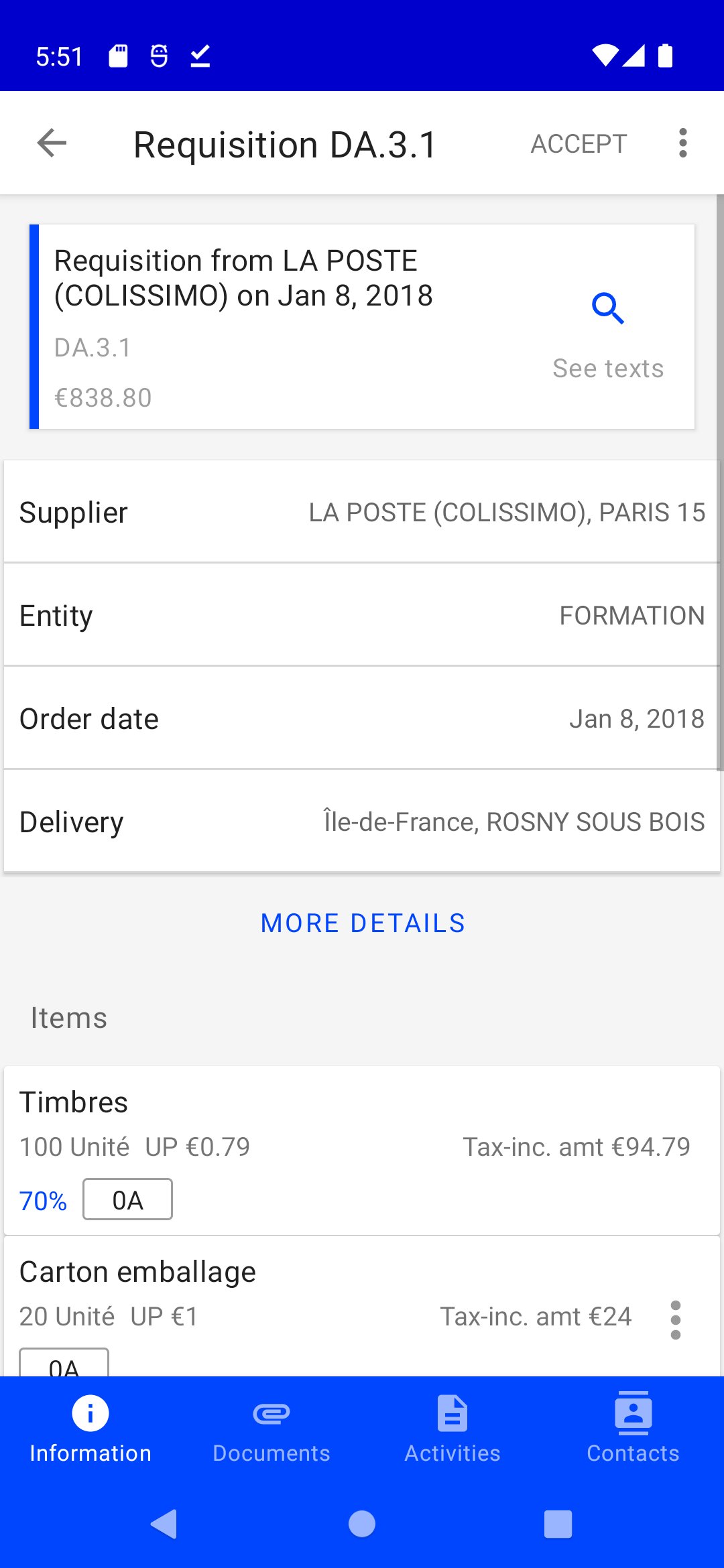Switch to the Contacts tab
The image size is (724, 1568).
[x=633, y=1427]
